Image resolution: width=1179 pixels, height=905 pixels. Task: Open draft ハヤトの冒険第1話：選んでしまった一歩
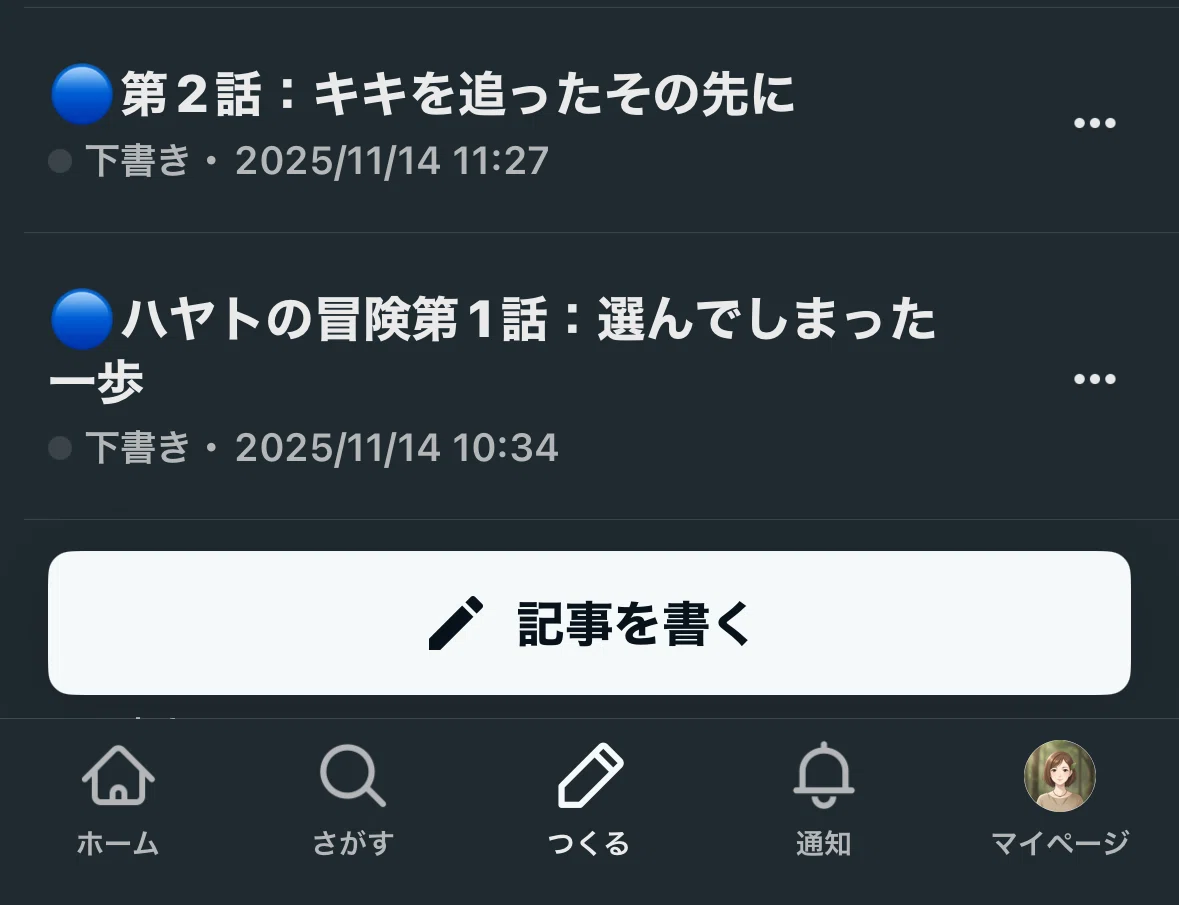pyautogui.click(x=493, y=350)
